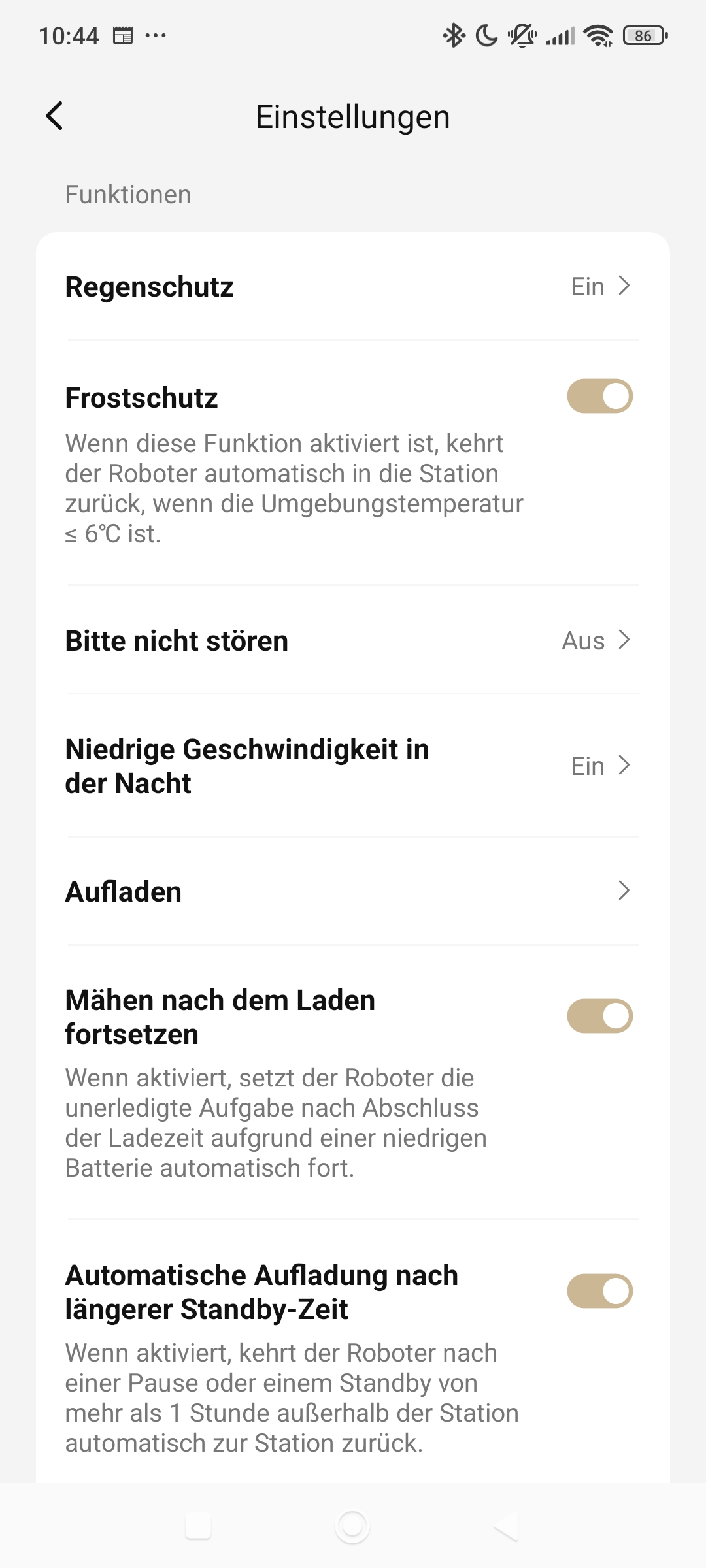The width and height of the screenshot is (706, 1568).
Task: Toggle Automatische Aufladung nach längerer Standby-Zeit
Action: [599, 1291]
